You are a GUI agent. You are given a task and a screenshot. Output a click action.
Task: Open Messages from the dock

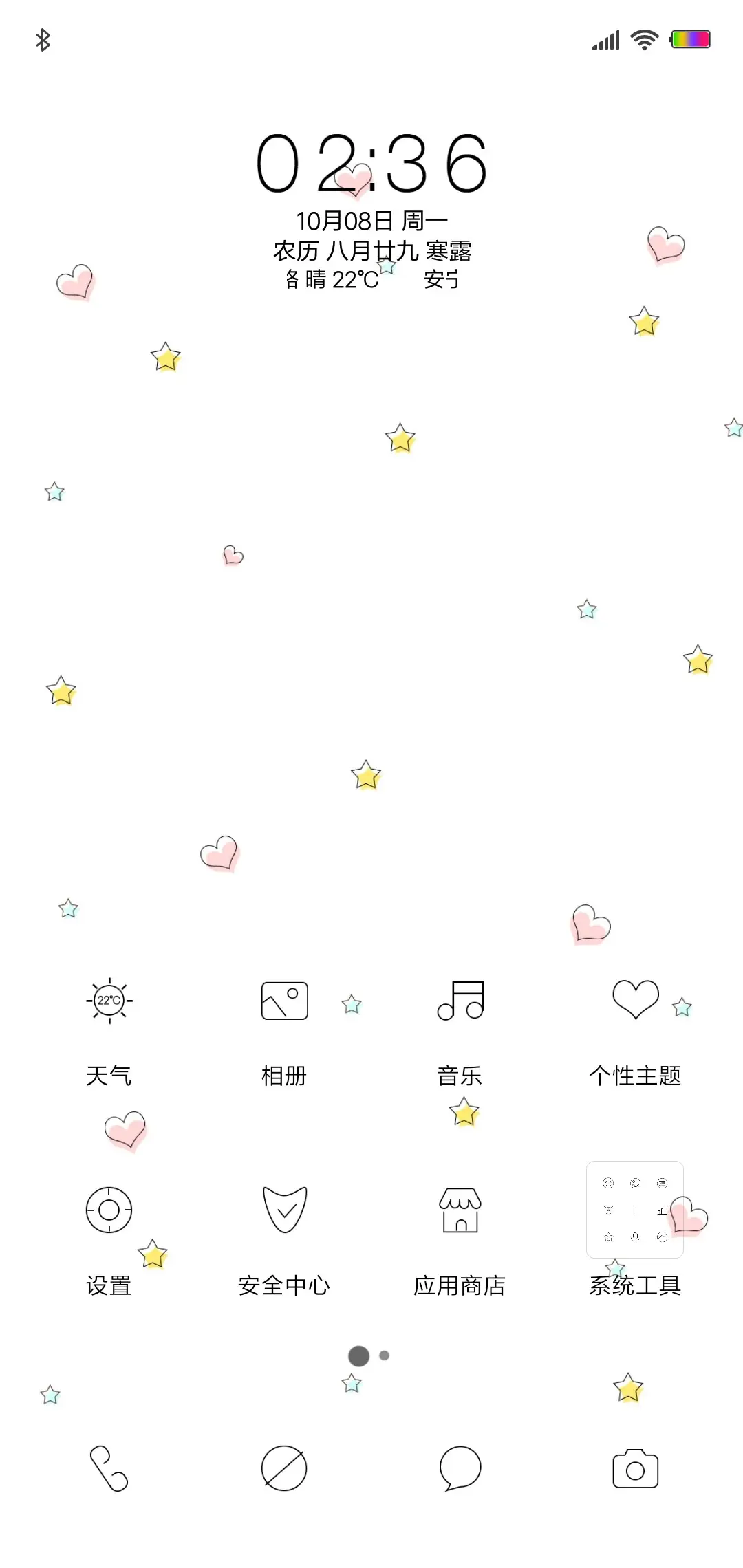[x=460, y=1468]
